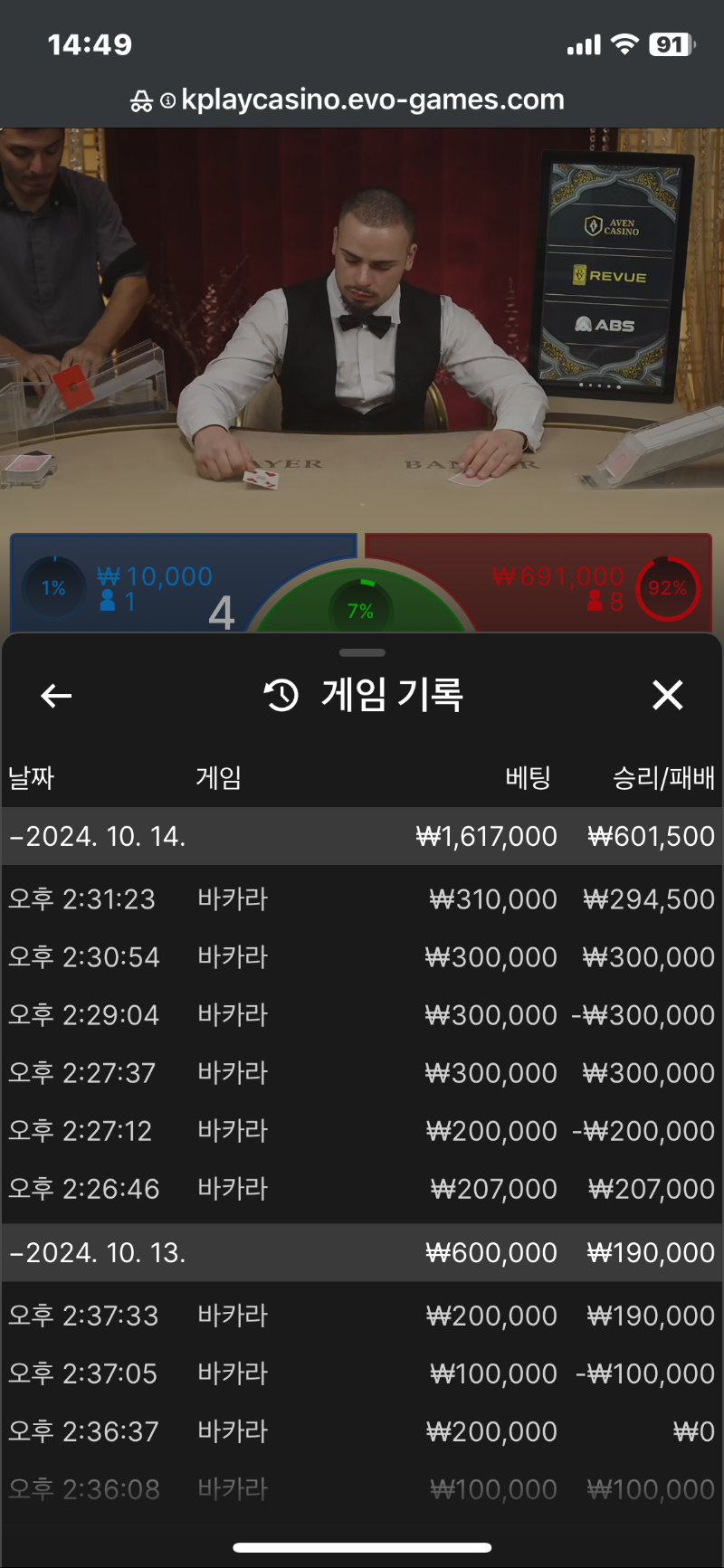Open the 오후 2:26:46 baccarat record

(362, 1189)
